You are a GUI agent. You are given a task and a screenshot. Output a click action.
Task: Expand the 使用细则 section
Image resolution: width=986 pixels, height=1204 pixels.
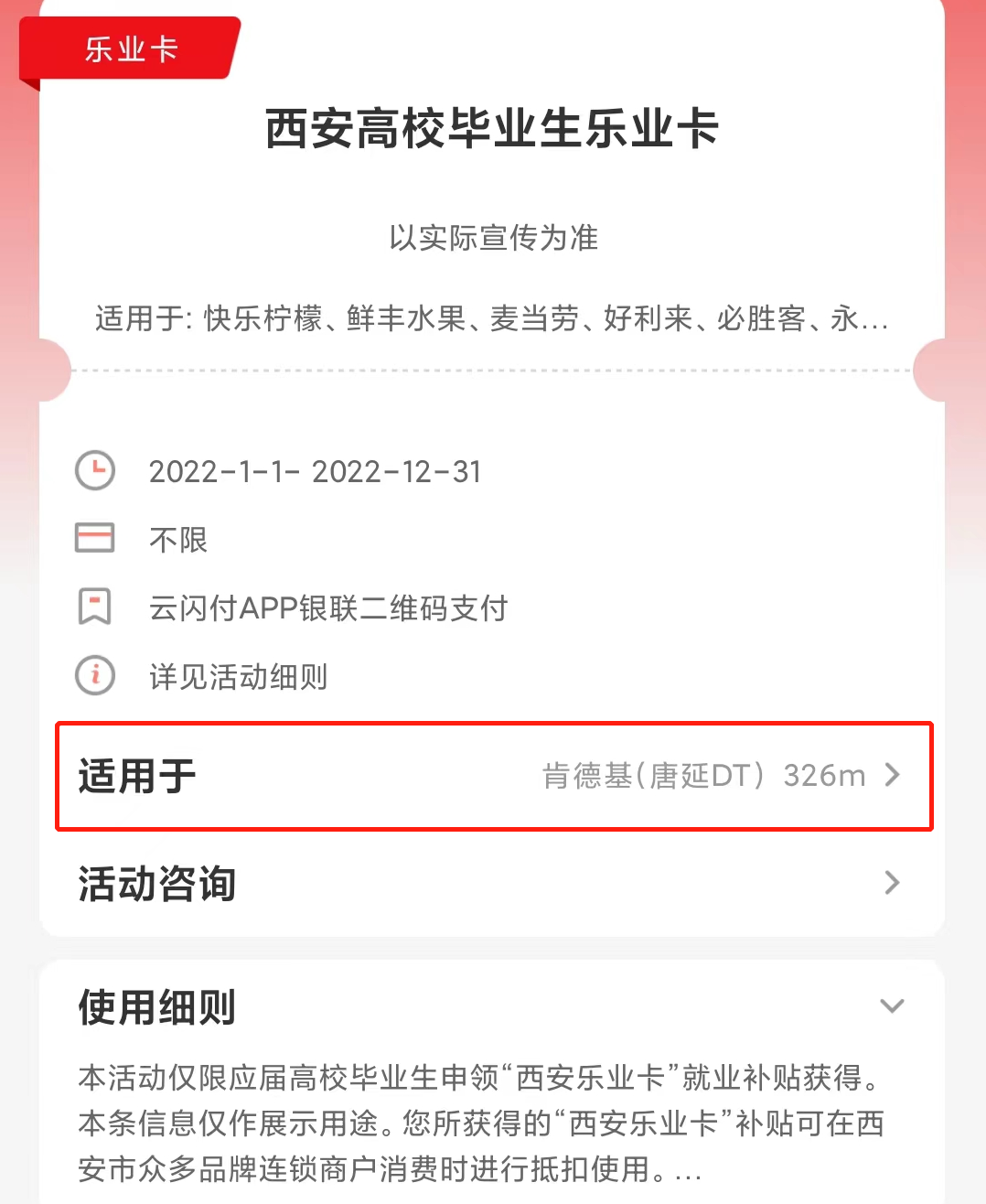(891, 1006)
